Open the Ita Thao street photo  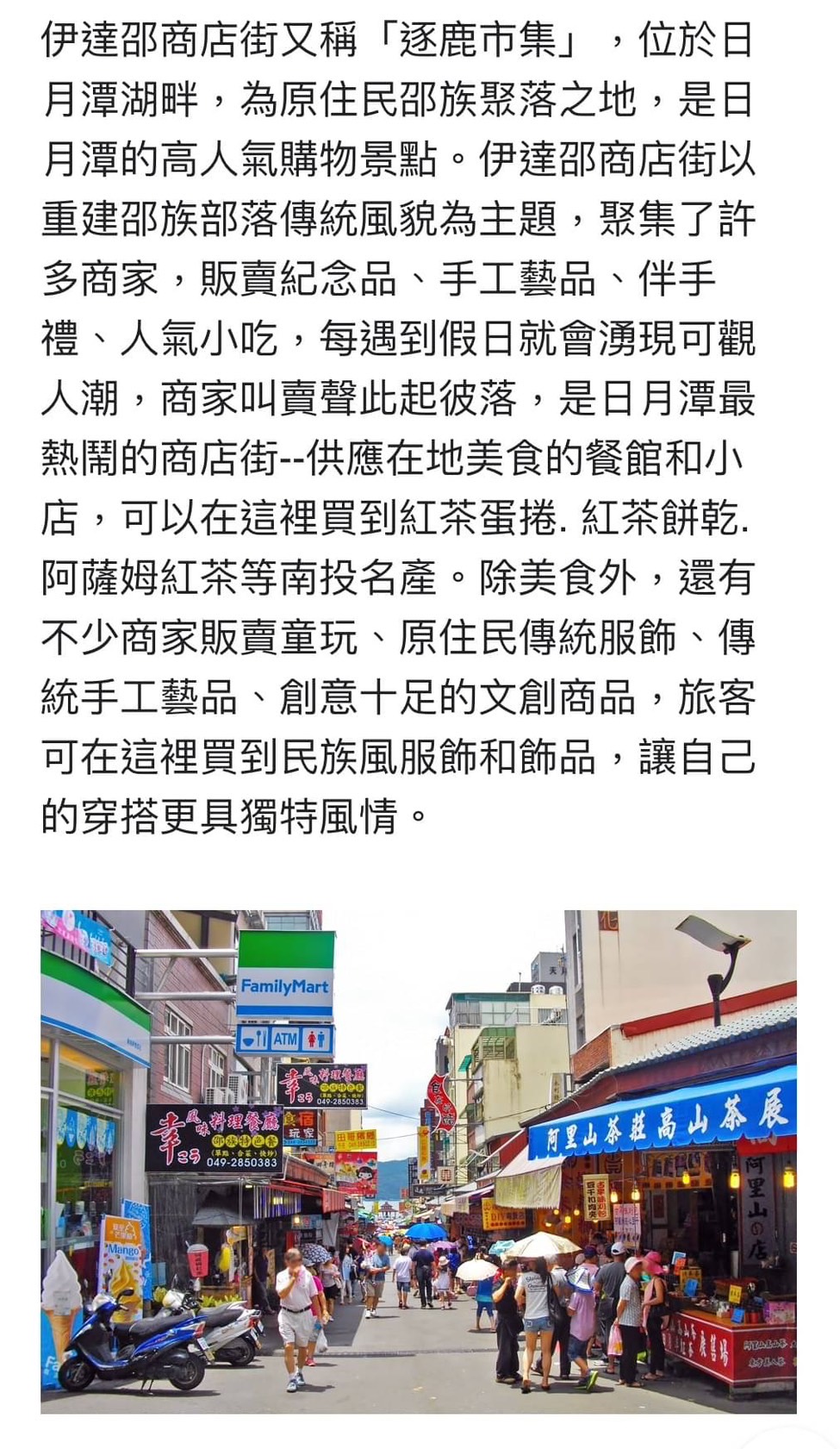click(x=418, y=1161)
